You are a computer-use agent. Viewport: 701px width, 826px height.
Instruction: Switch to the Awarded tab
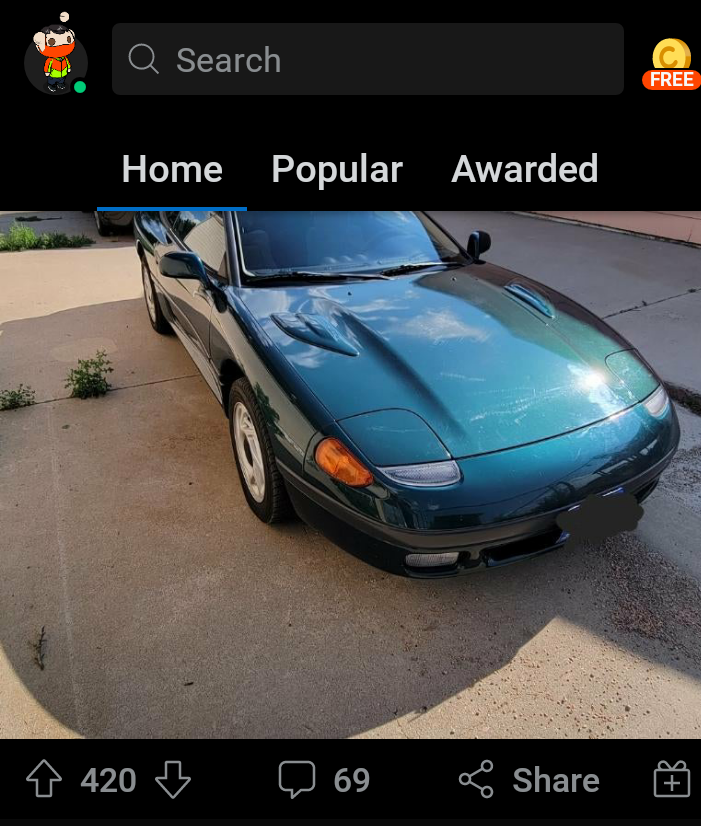[525, 170]
